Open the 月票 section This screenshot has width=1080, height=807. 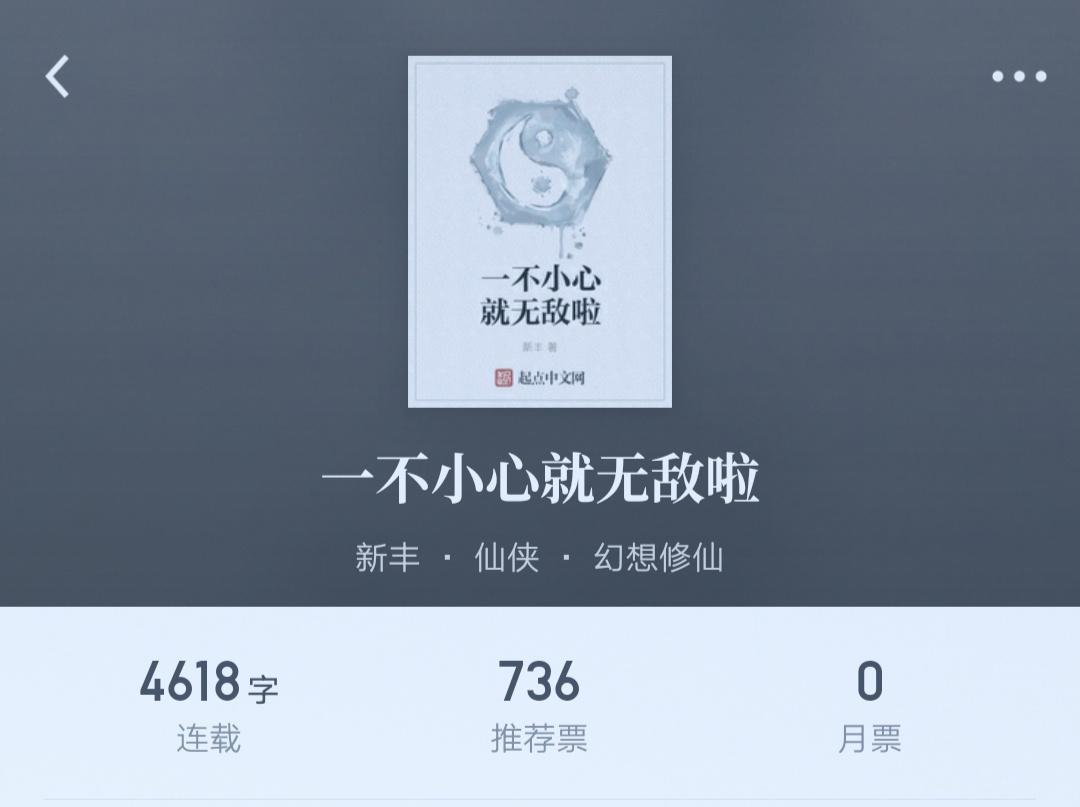point(869,707)
